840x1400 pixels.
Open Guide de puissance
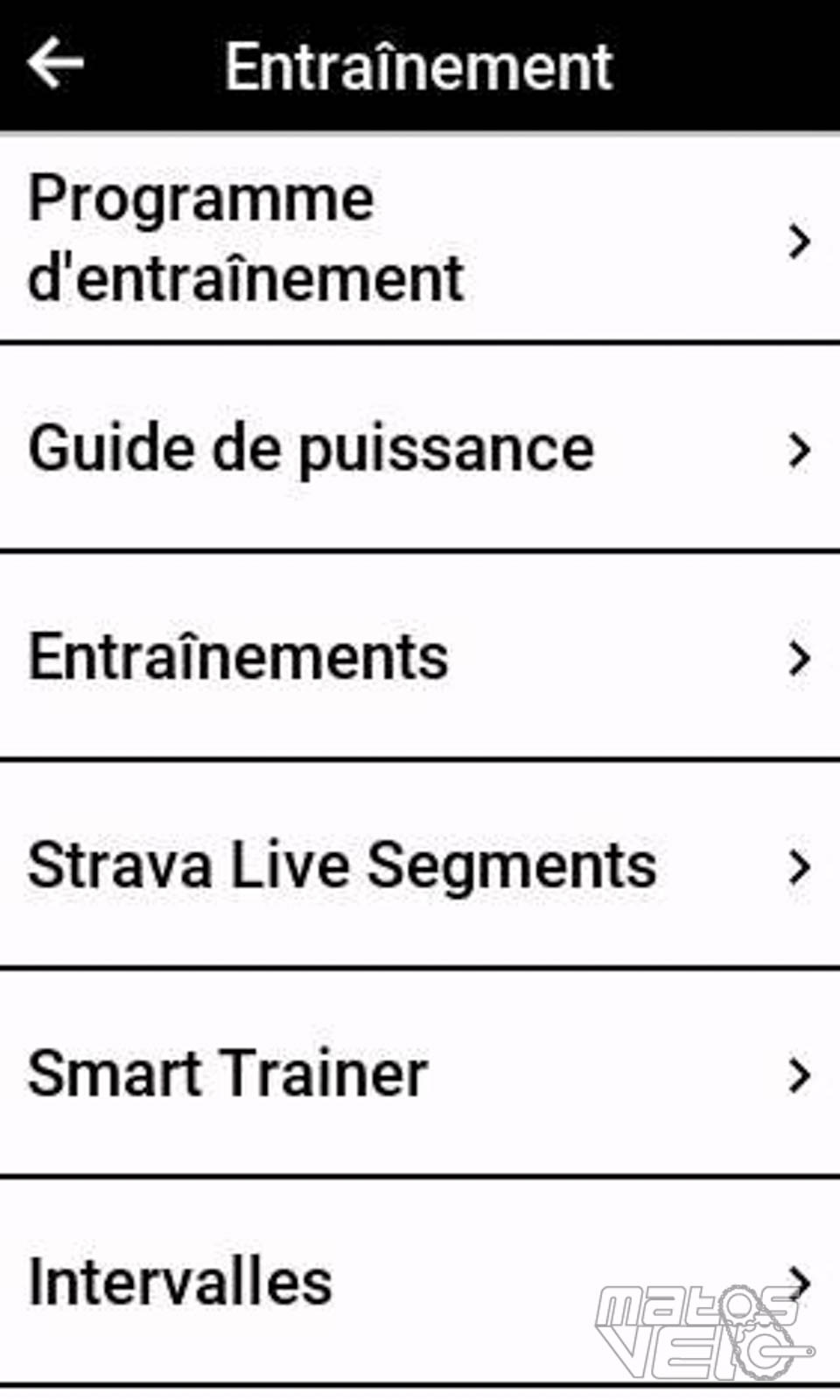(420, 448)
